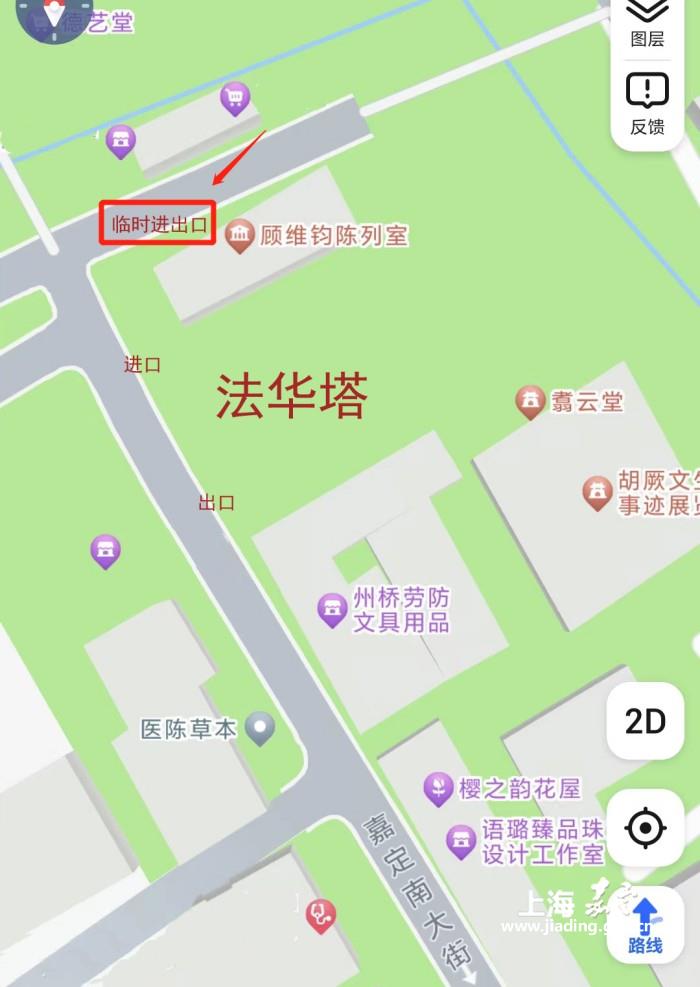Toggle the 2D map view button
700x987 pixels.
(x=645, y=721)
